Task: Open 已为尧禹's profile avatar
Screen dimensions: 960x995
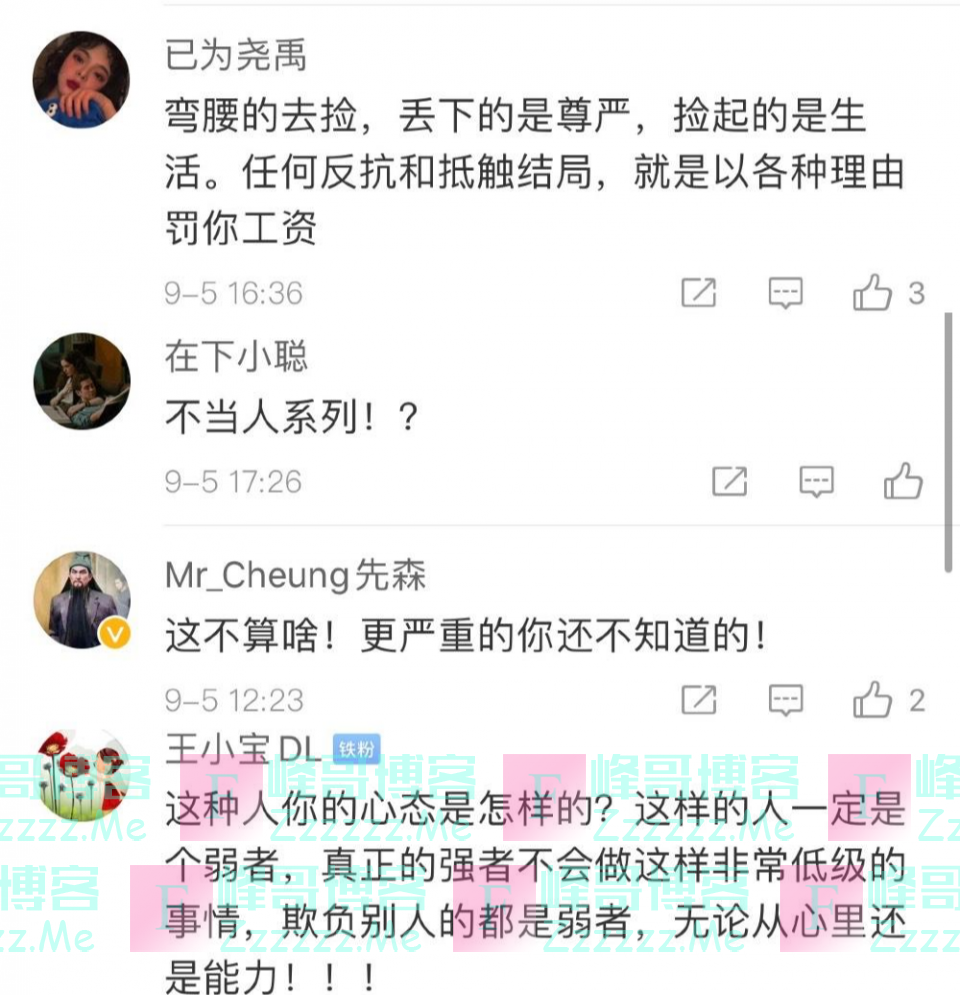Action: 81,80
